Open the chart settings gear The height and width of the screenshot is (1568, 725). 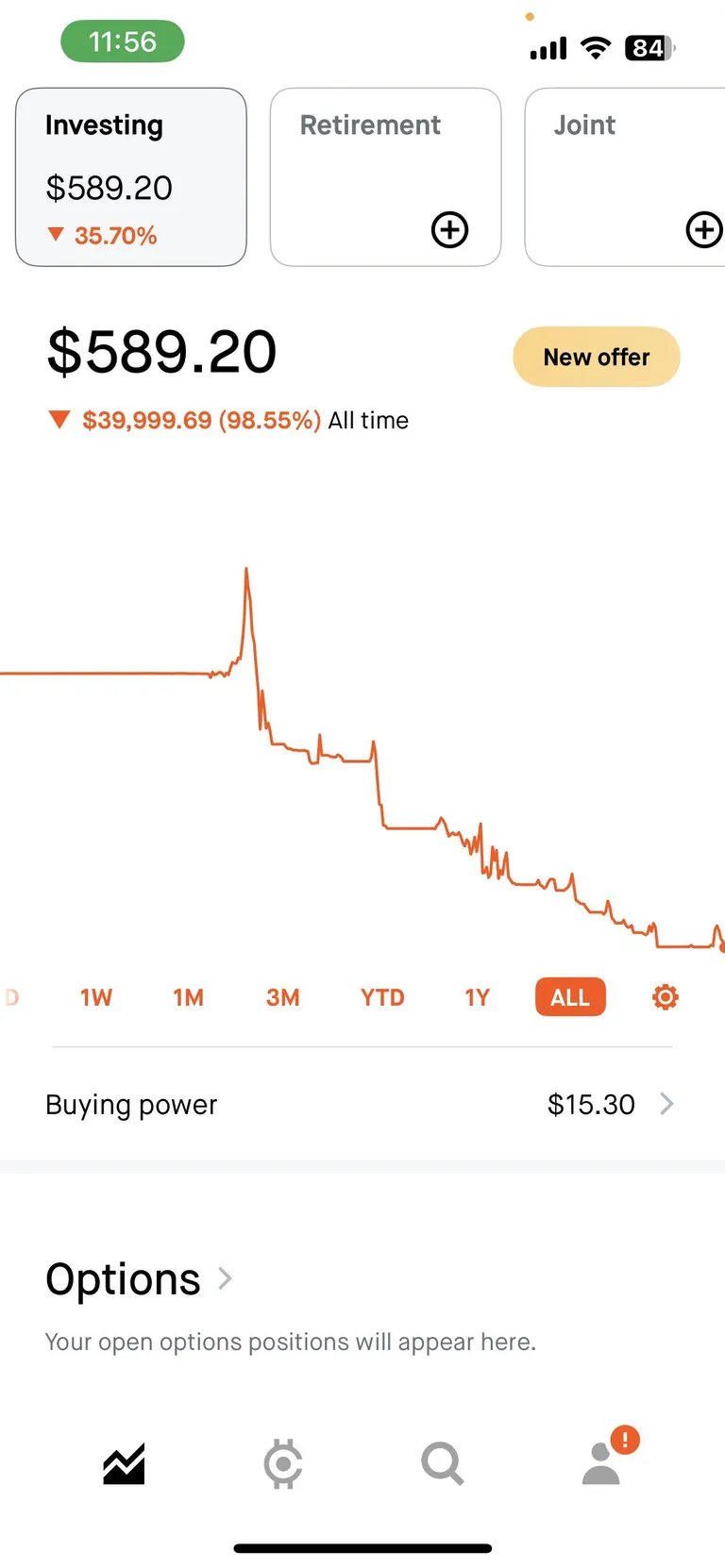(x=665, y=997)
